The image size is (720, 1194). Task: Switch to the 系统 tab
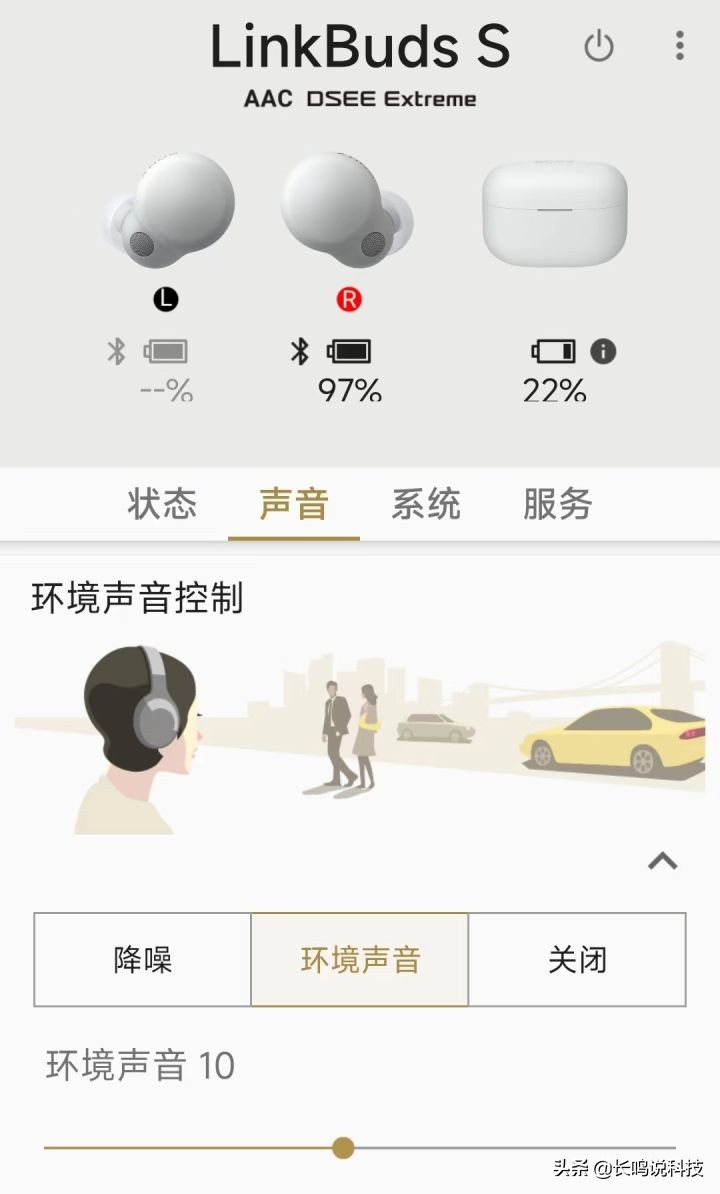coord(425,505)
